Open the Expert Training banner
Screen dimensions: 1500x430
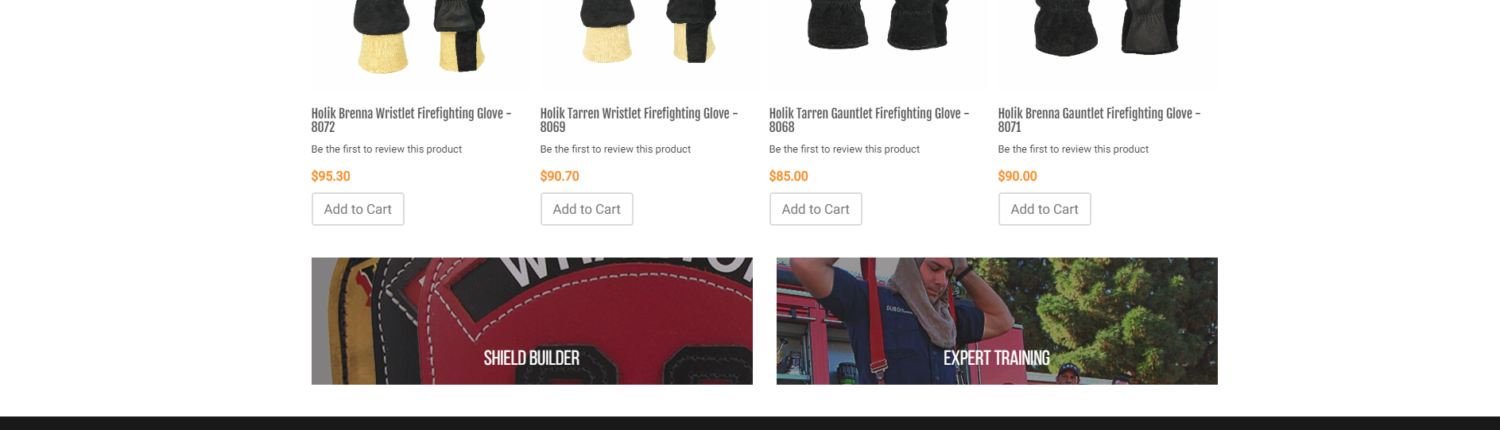click(996, 321)
